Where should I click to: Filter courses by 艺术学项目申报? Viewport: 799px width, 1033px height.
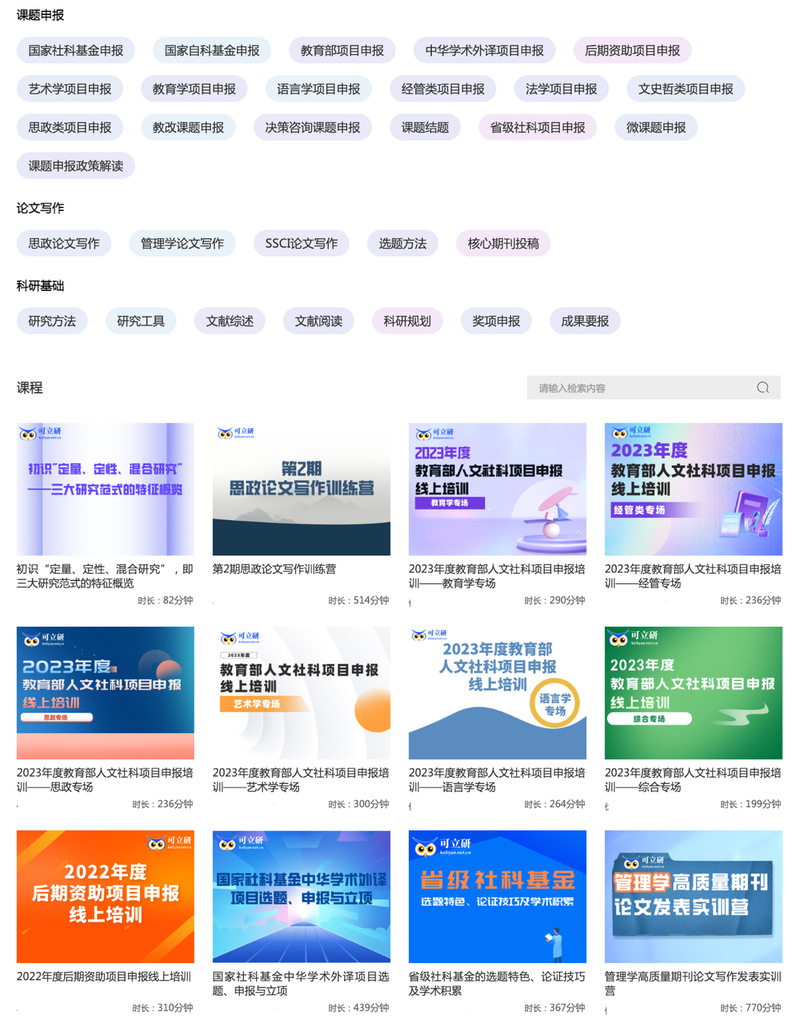pos(70,89)
